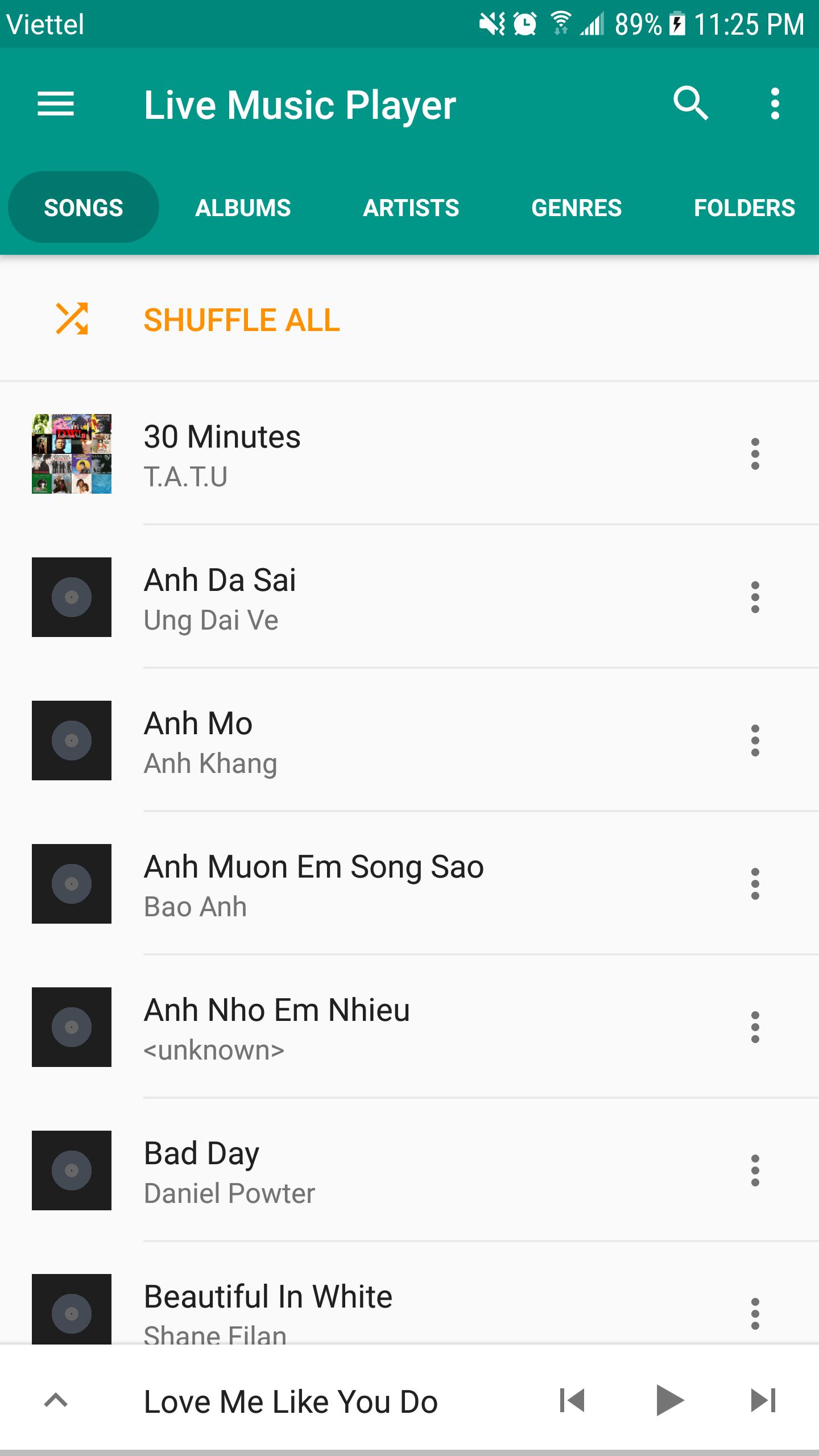Expand the now playing panel
This screenshot has width=819, height=1456.
[x=56, y=1400]
